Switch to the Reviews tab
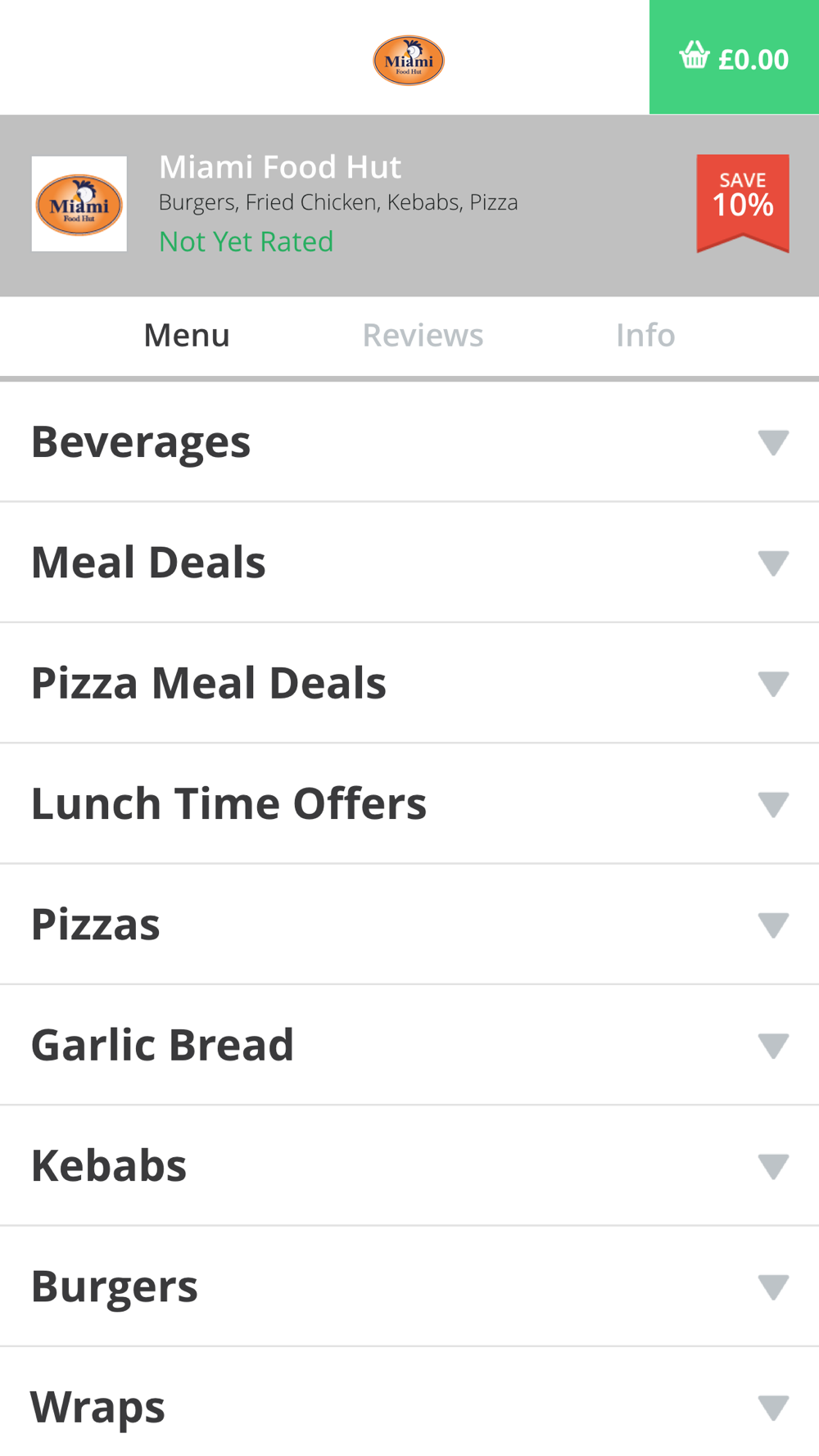The image size is (819, 1456). pos(423,335)
